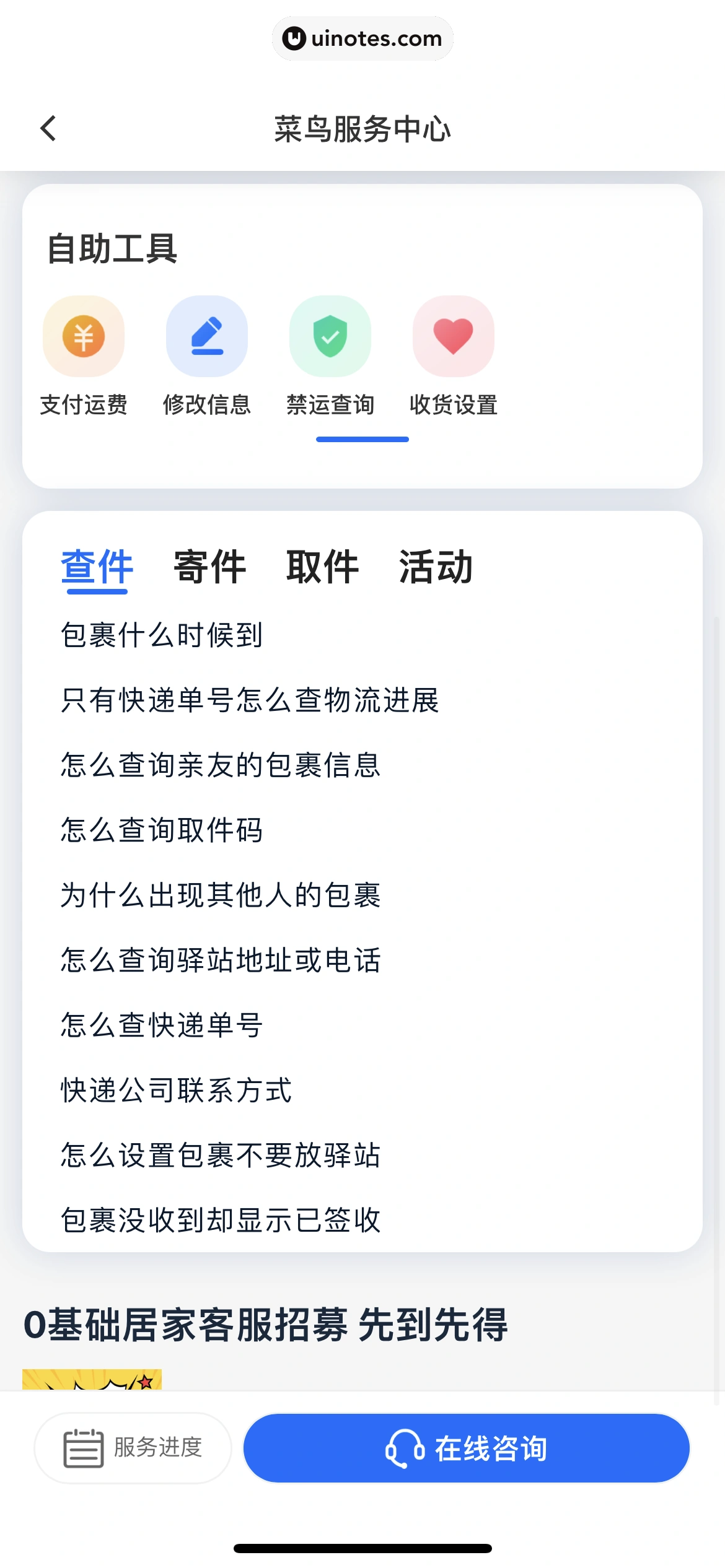This screenshot has height=1568, width=725.
Task: Tap the blue 在线咨询 consultation button
Action: pyautogui.click(x=467, y=1448)
